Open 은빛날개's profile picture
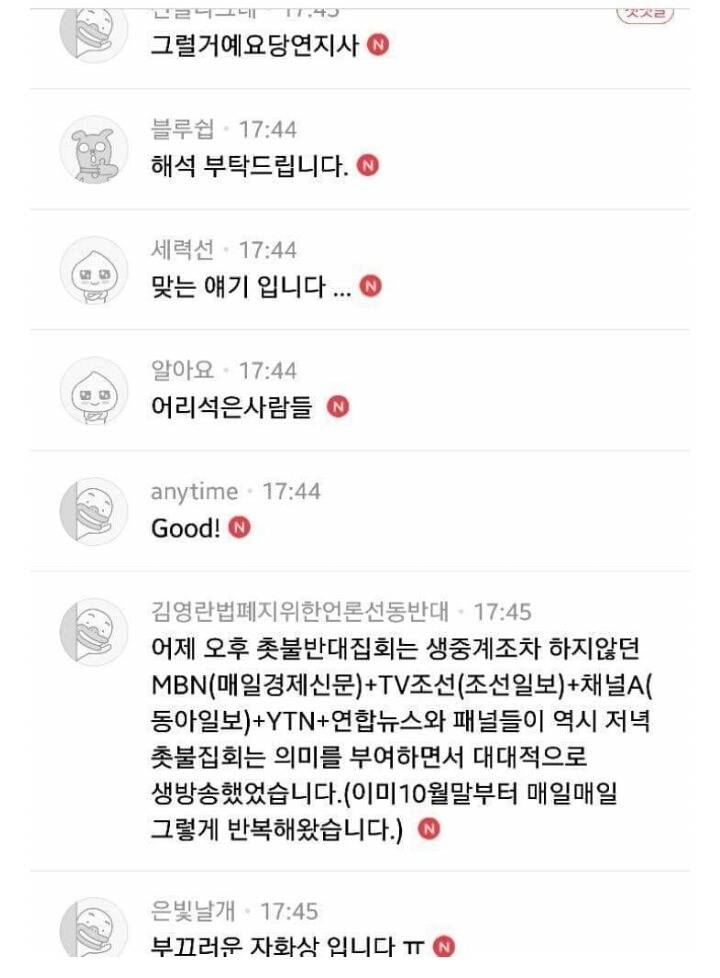Image resolution: width=720 pixels, height=978 pixels. [x=93, y=929]
